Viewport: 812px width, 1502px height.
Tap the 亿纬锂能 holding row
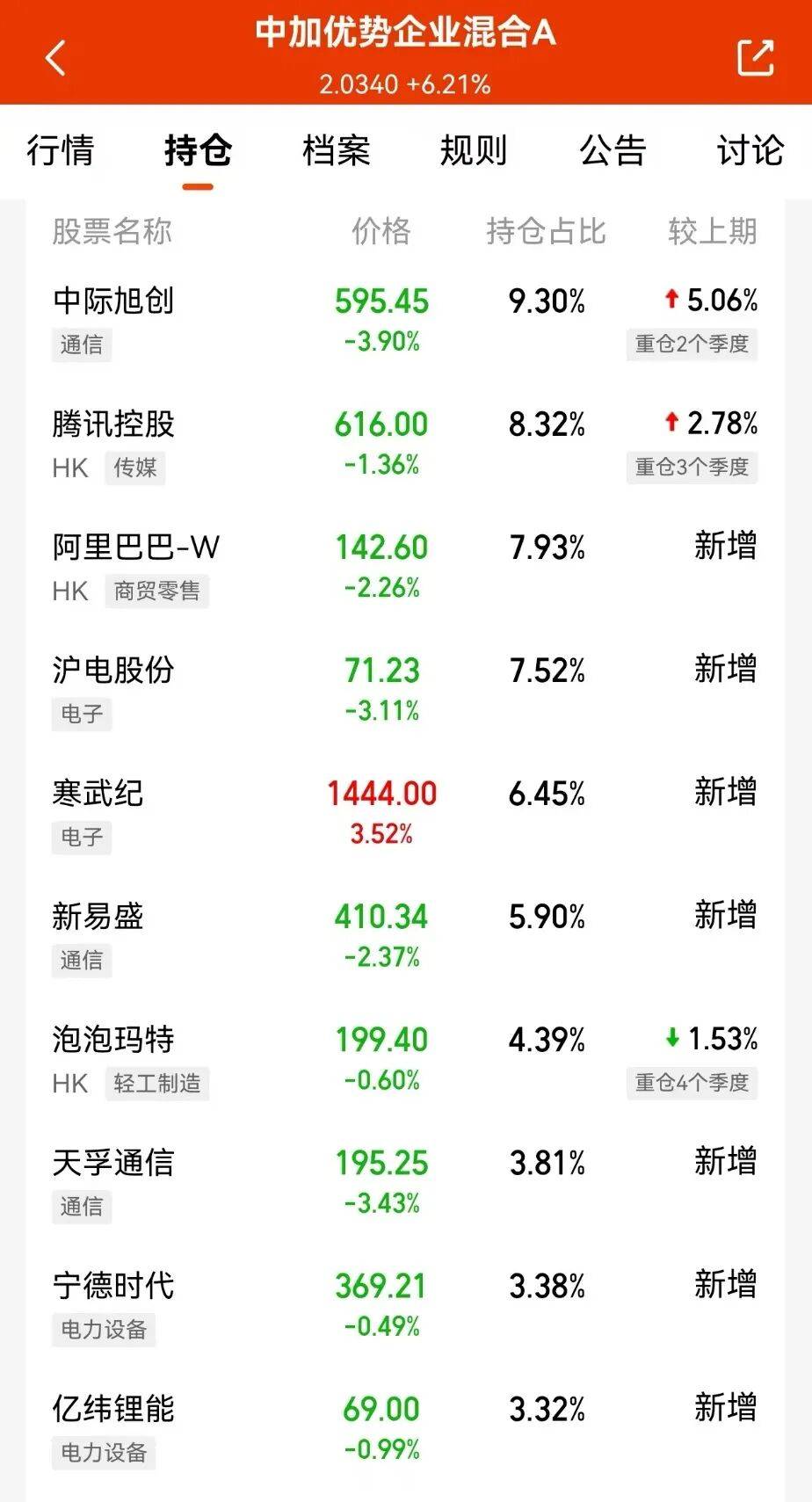[113, 1409]
